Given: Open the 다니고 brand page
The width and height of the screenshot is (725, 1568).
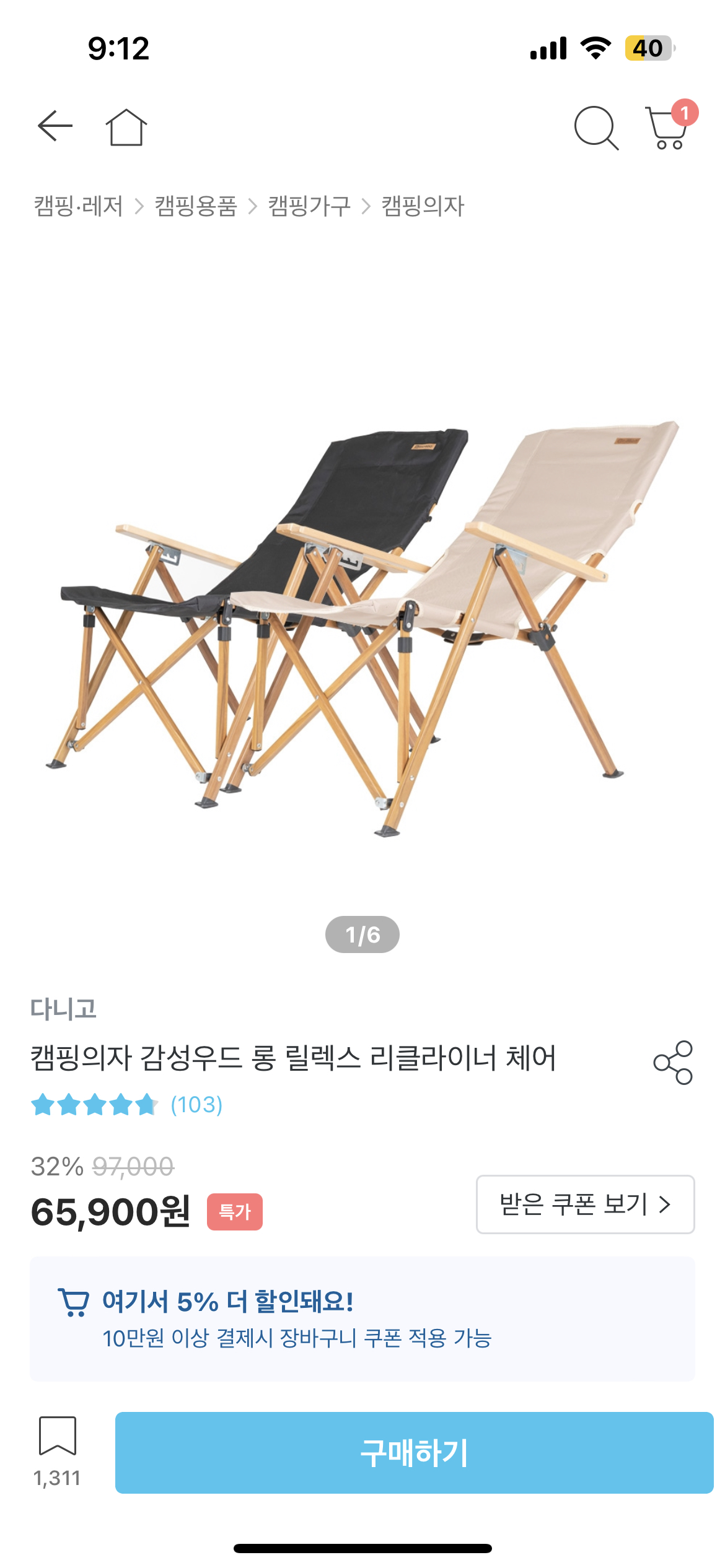Looking at the screenshot, I should tap(64, 1009).
